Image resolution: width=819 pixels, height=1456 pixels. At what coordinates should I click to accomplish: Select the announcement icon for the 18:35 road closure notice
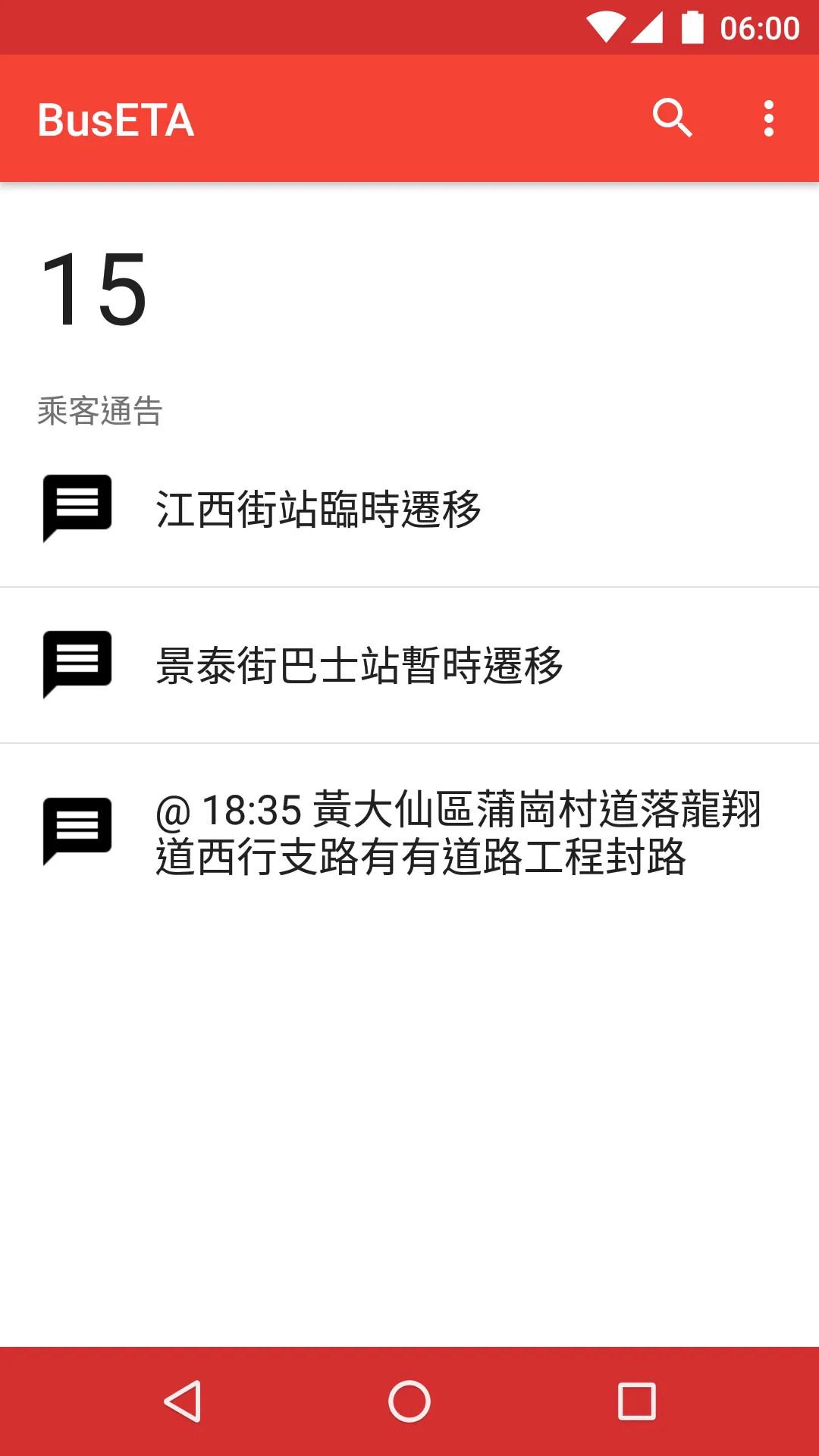[x=77, y=832]
